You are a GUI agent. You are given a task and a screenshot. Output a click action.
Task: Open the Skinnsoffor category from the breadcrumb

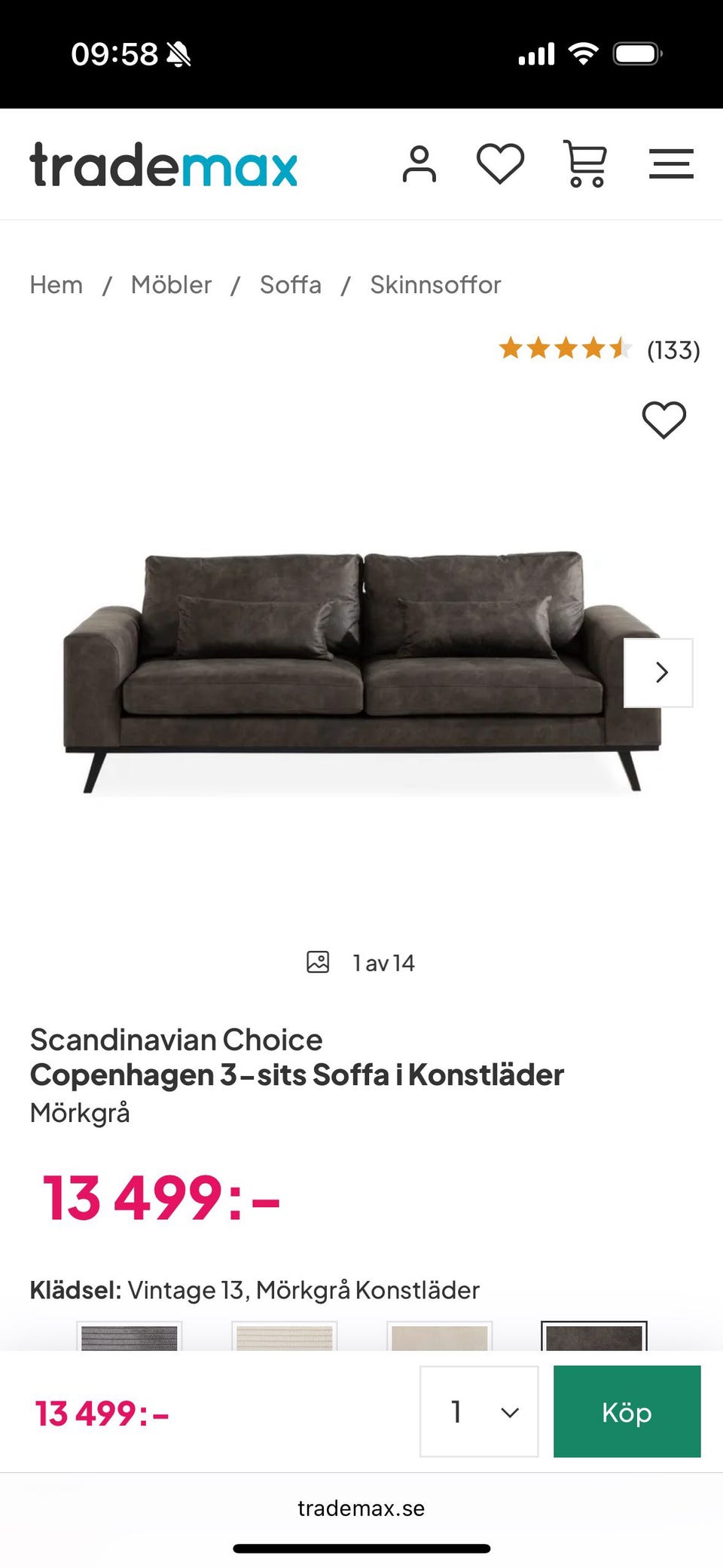(435, 284)
